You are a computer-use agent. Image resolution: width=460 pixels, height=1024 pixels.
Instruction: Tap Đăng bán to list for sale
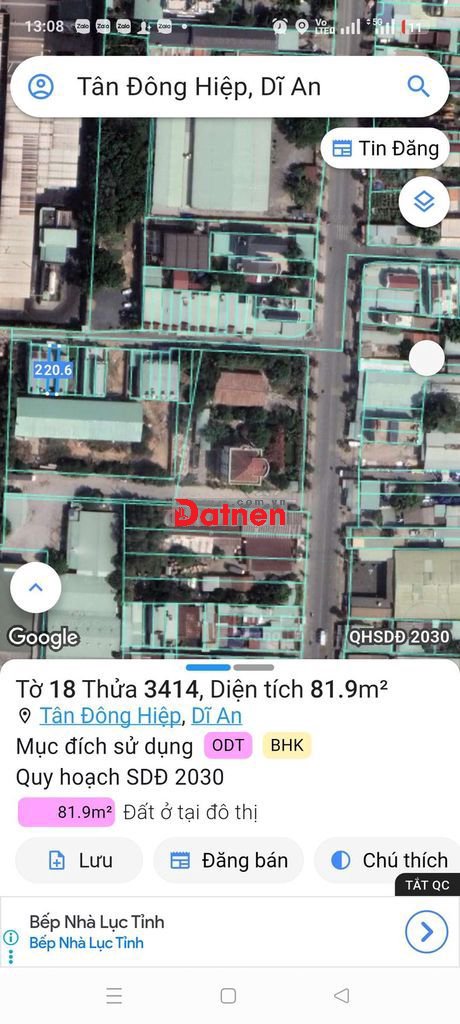point(229,860)
